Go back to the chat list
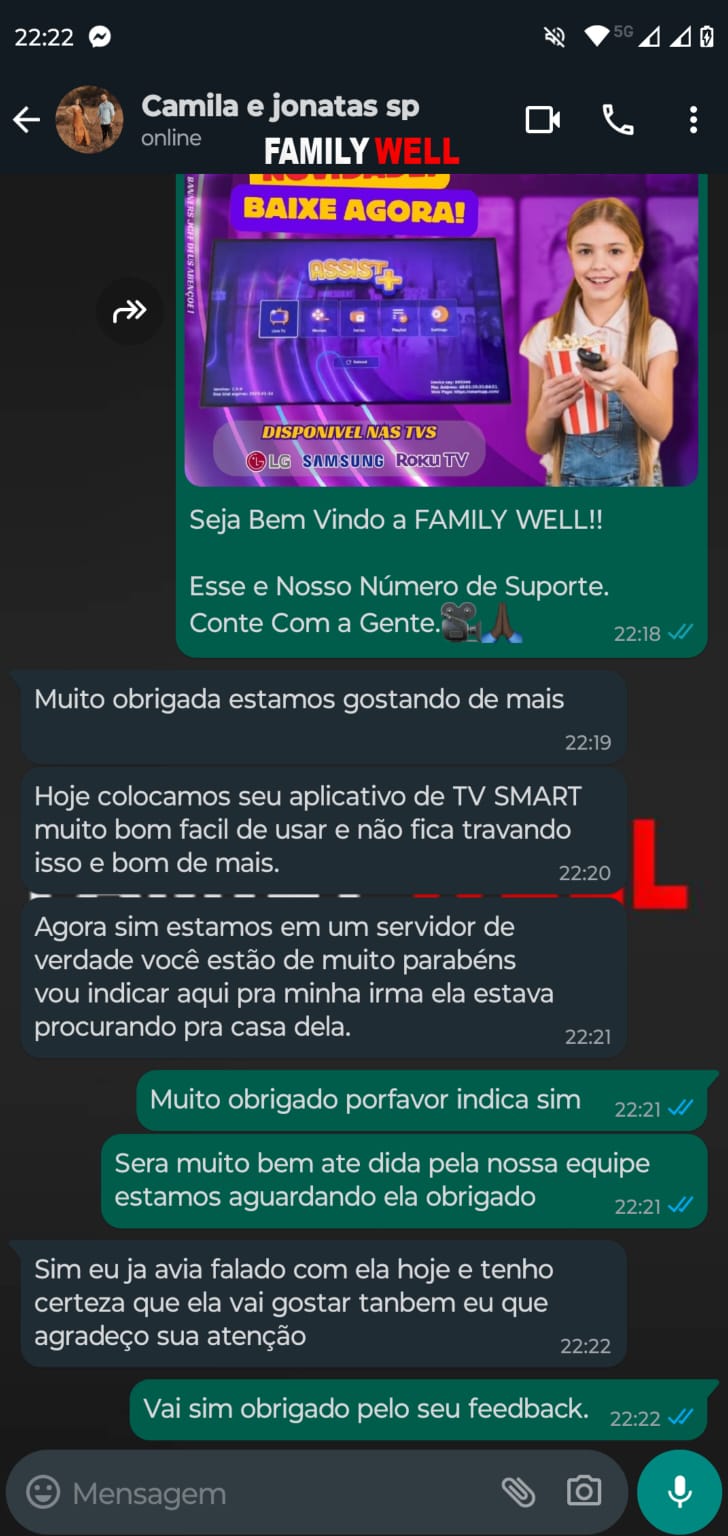 click(x=27, y=120)
